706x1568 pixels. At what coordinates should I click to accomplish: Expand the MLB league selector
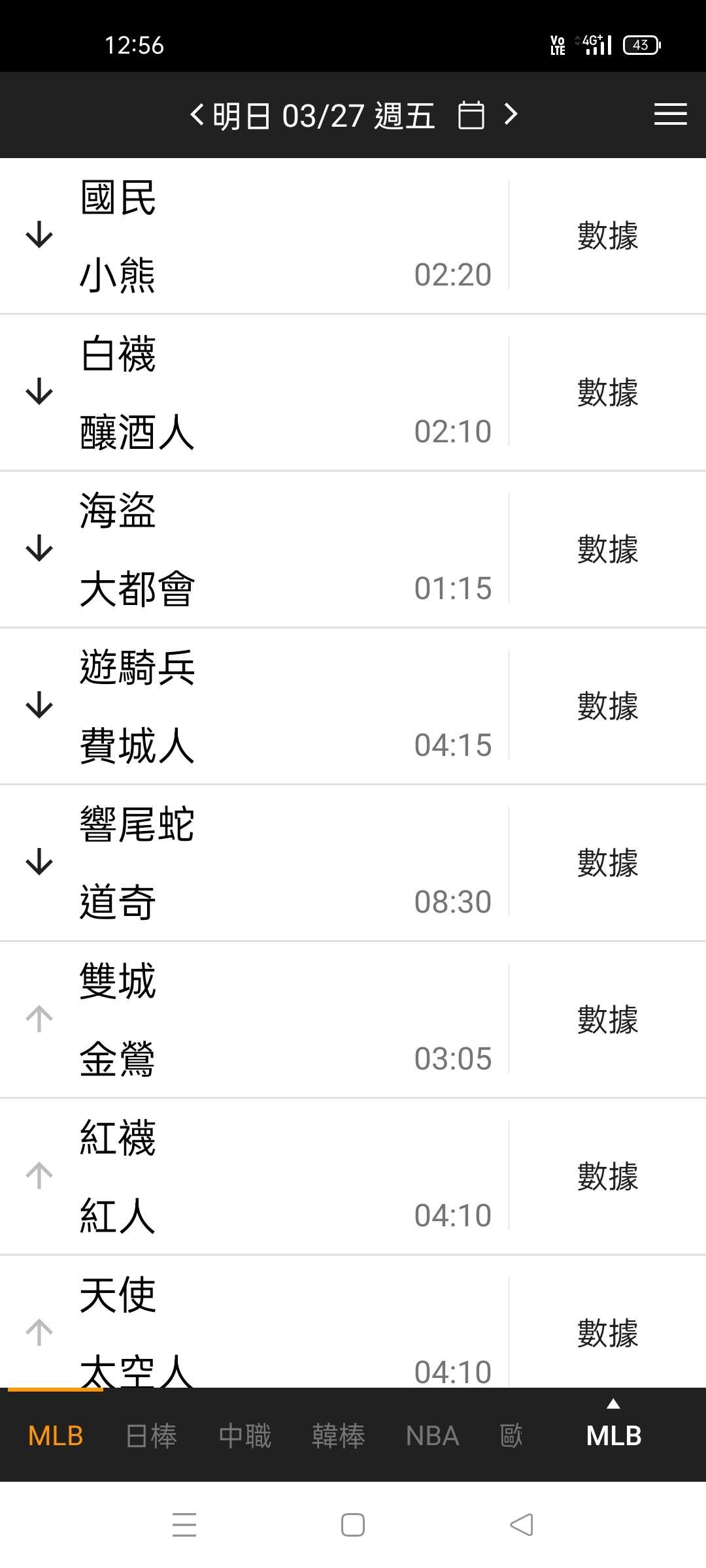click(x=613, y=1431)
